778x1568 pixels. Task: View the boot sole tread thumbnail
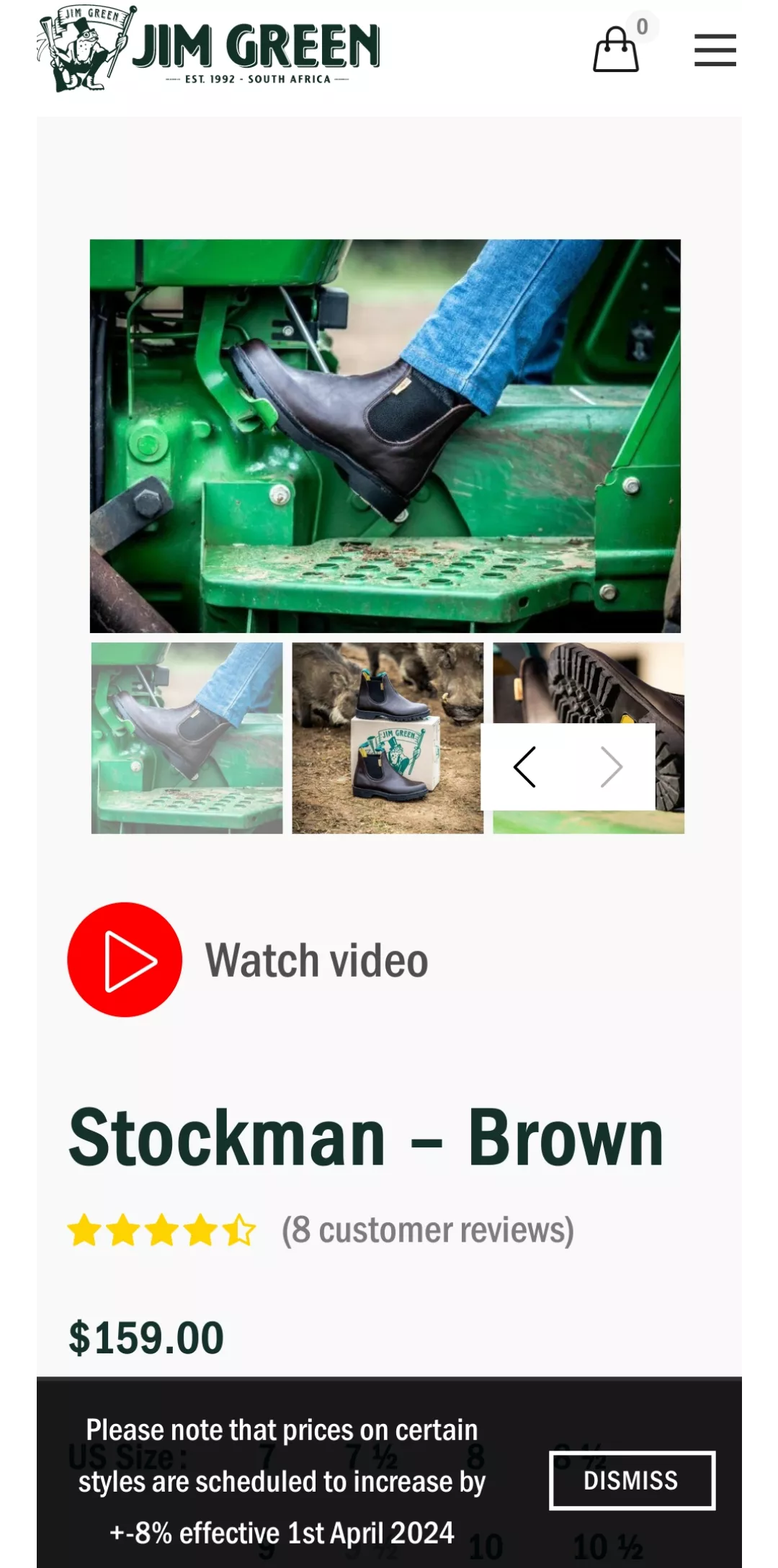point(587,684)
